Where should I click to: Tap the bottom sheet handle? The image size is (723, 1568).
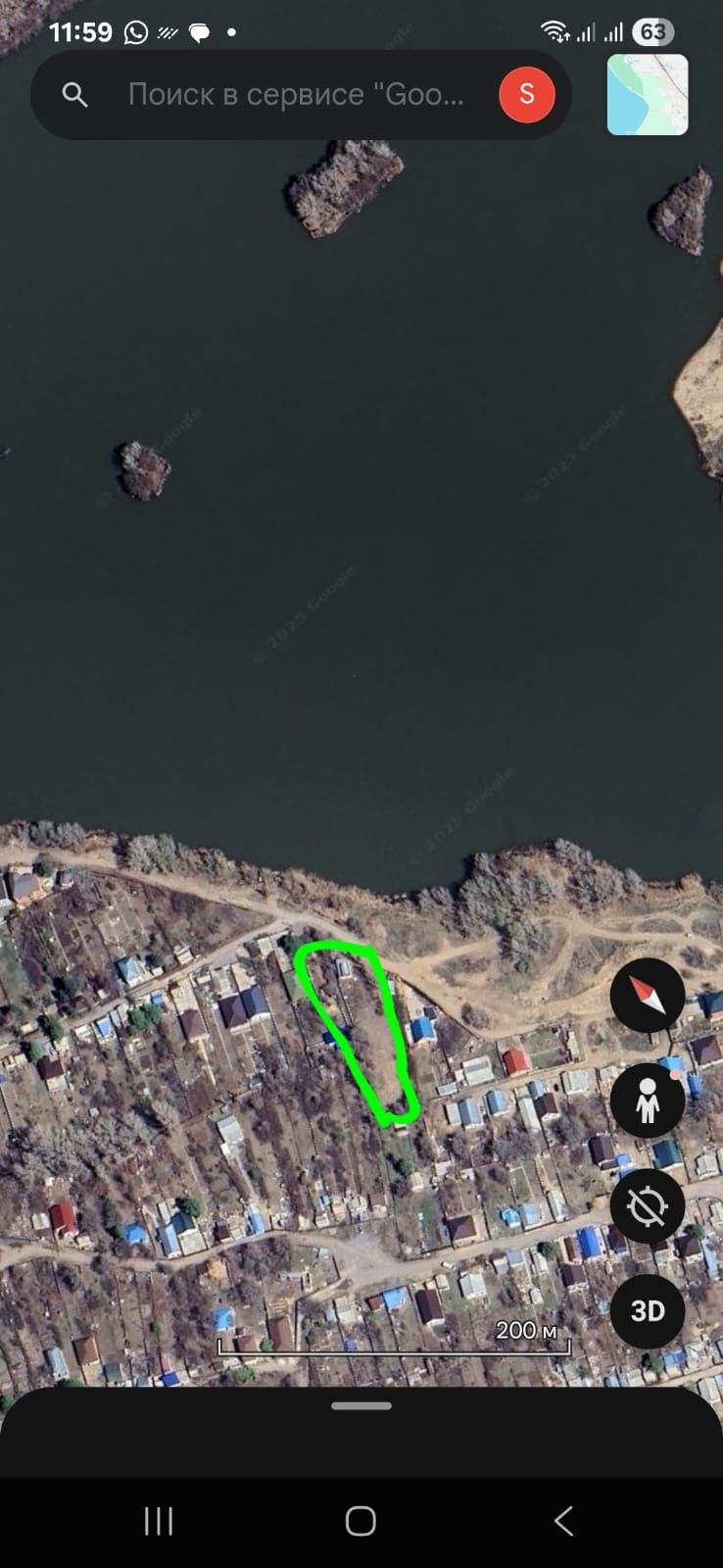click(x=361, y=1405)
